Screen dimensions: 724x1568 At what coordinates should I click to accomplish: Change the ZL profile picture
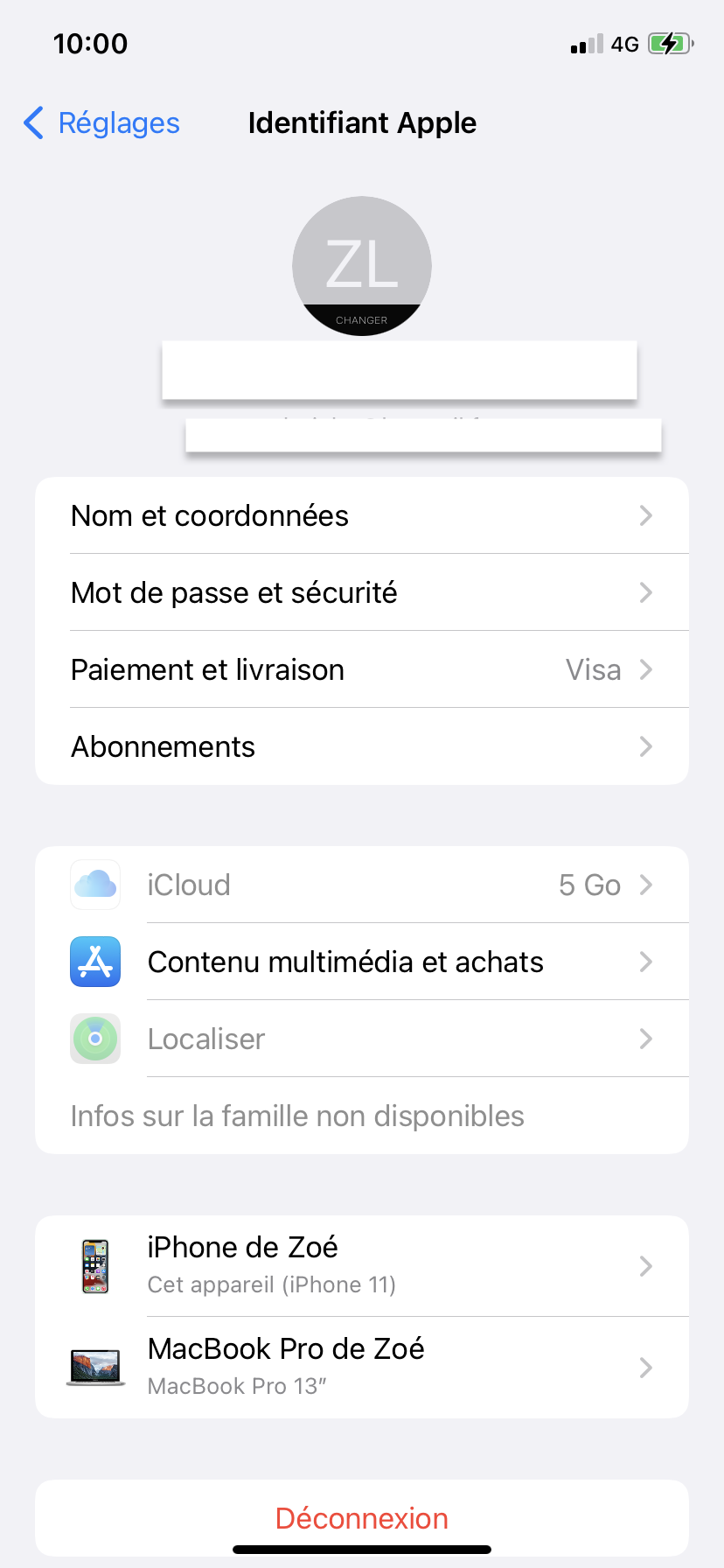coord(361,266)
